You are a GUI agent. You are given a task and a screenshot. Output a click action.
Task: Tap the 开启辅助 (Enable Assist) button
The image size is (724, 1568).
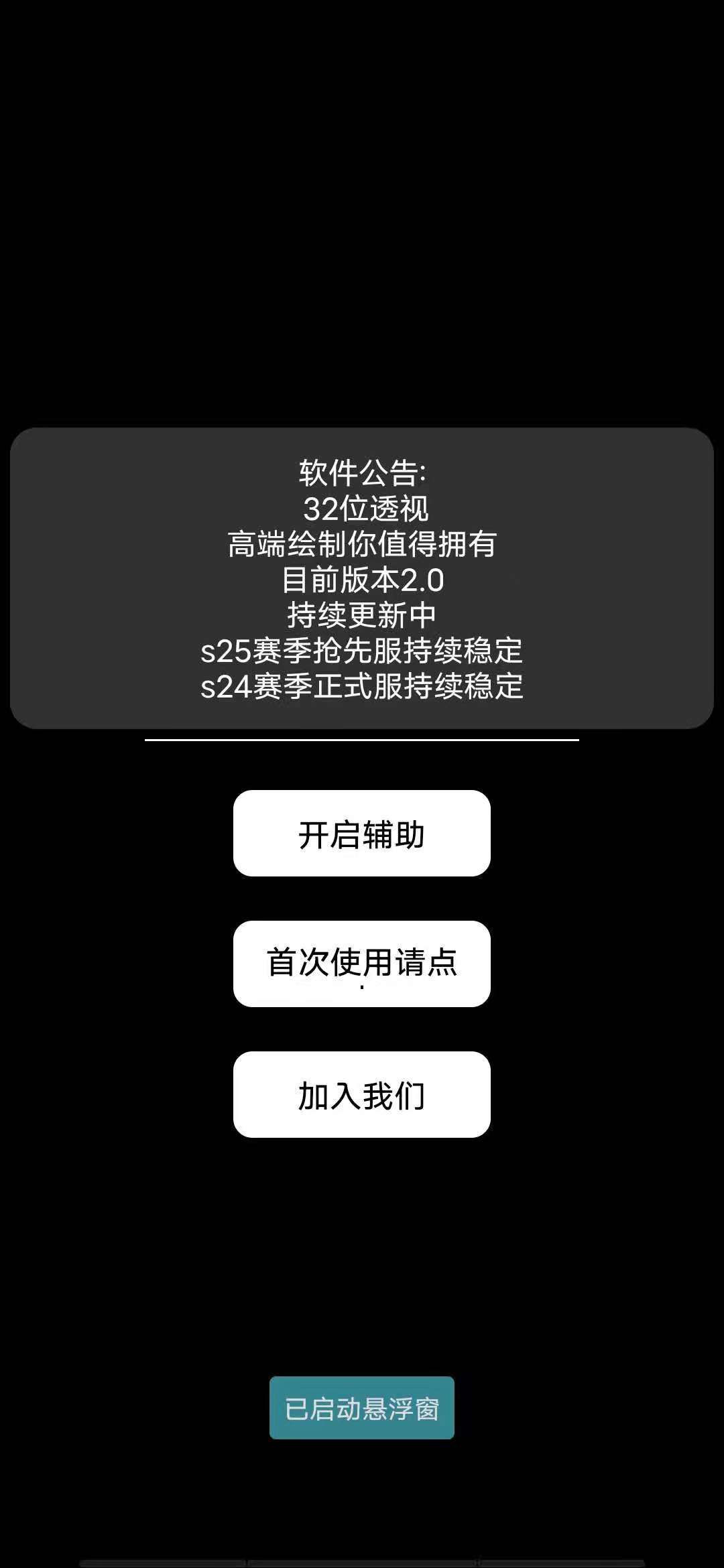click(x=361, y=833)
